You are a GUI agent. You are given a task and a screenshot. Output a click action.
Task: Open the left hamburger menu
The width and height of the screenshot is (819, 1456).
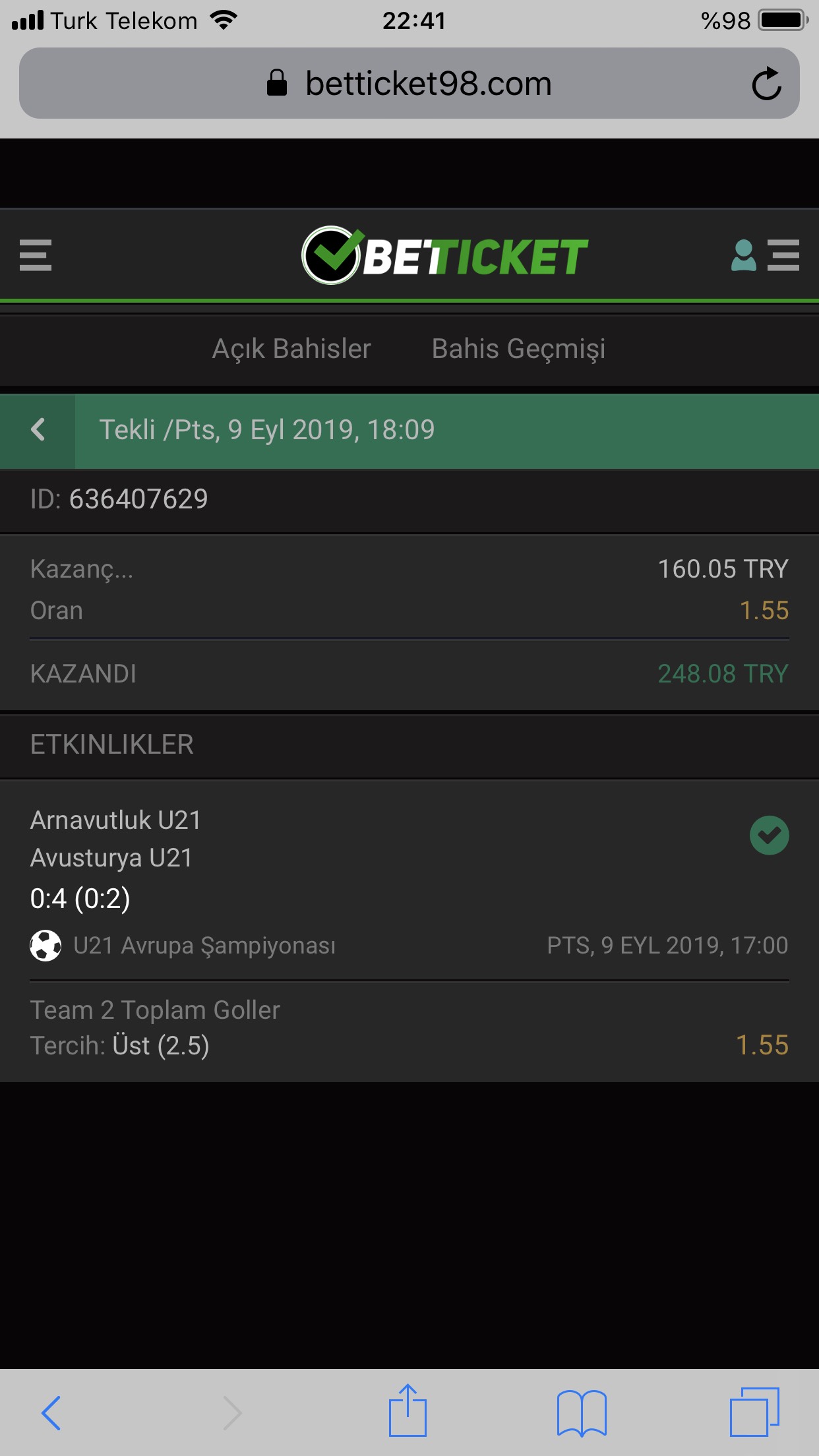tap(36, 255)
